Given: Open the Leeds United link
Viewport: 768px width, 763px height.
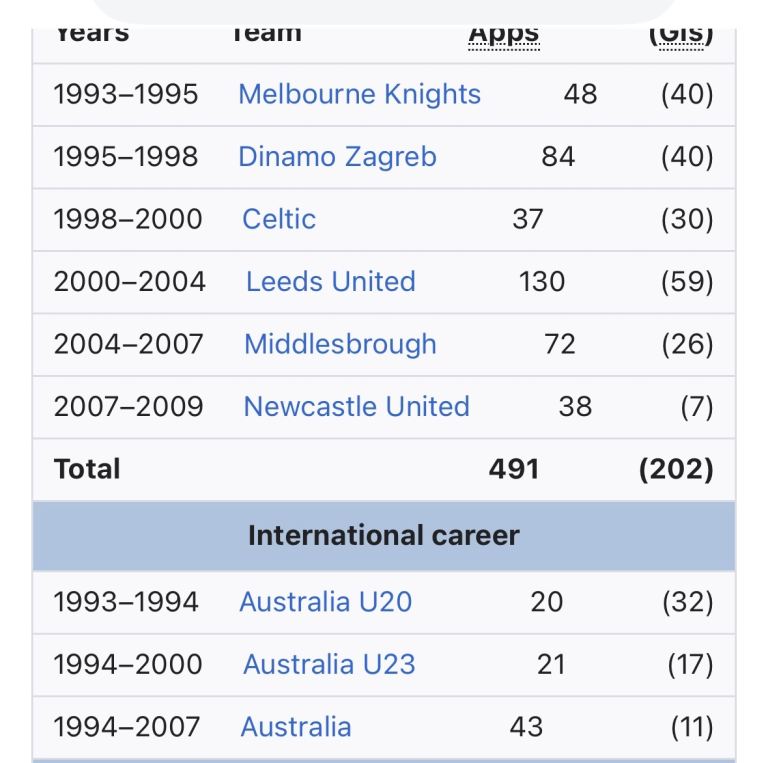Looking at the screenshot, I should (331, 282).
